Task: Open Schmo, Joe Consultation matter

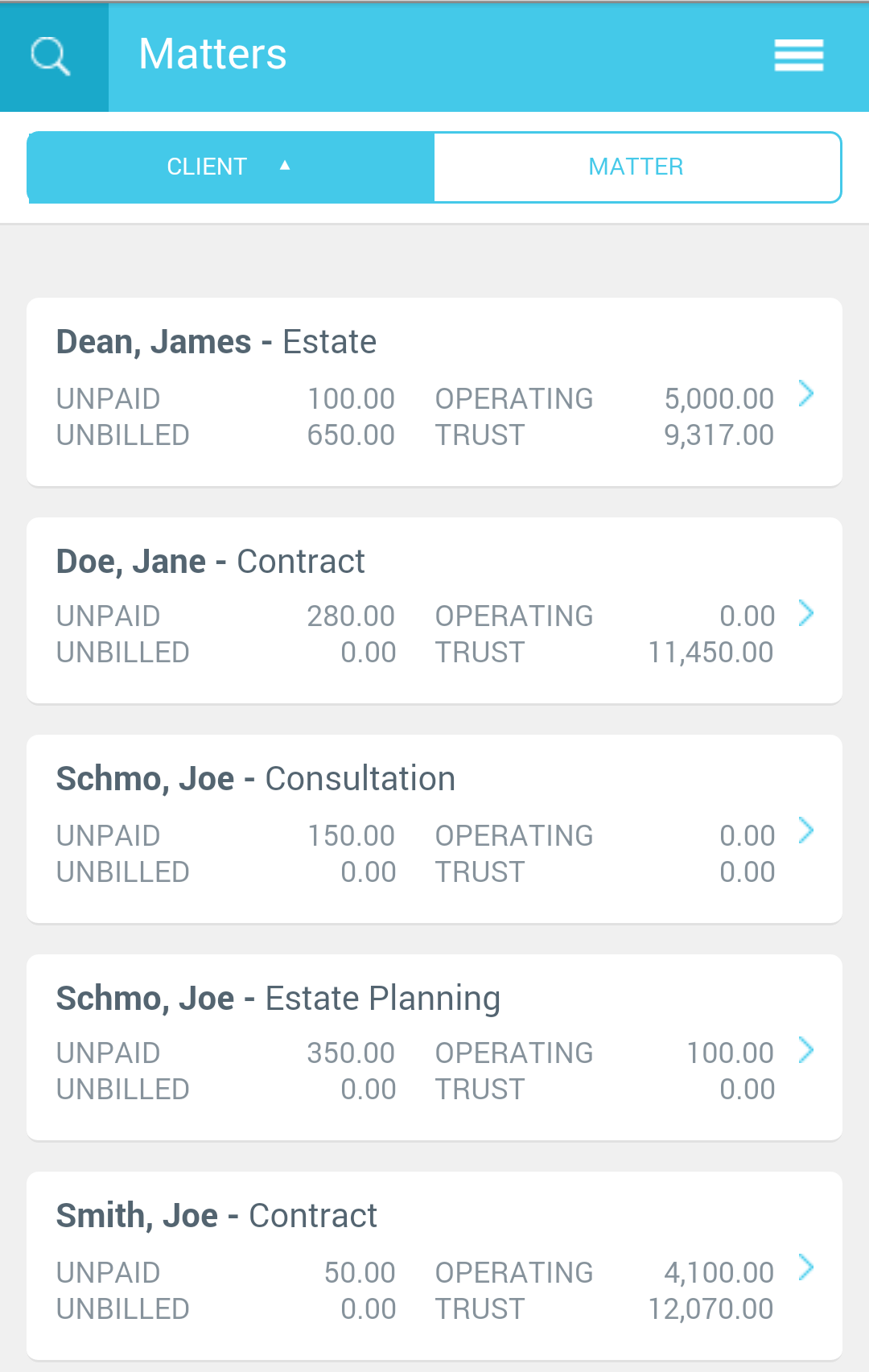Action: [434, 829]
